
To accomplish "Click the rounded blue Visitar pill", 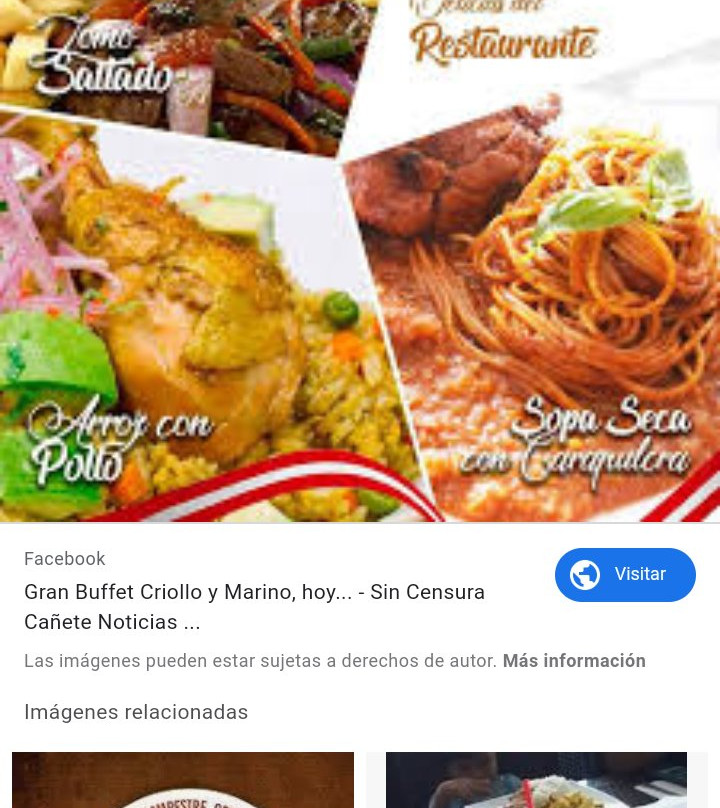I will click(625, 575).
